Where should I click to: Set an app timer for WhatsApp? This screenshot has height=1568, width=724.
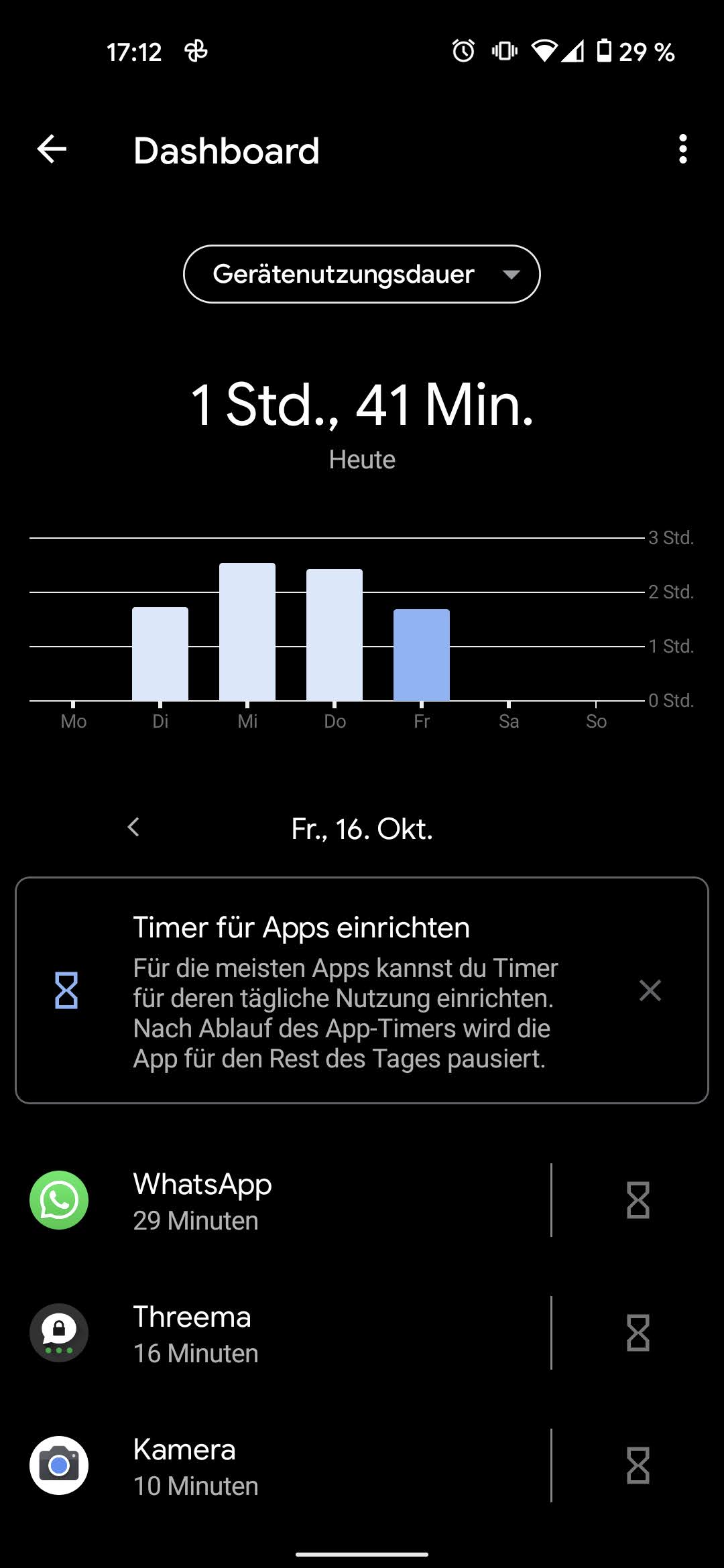click(x=638, y=1200)
